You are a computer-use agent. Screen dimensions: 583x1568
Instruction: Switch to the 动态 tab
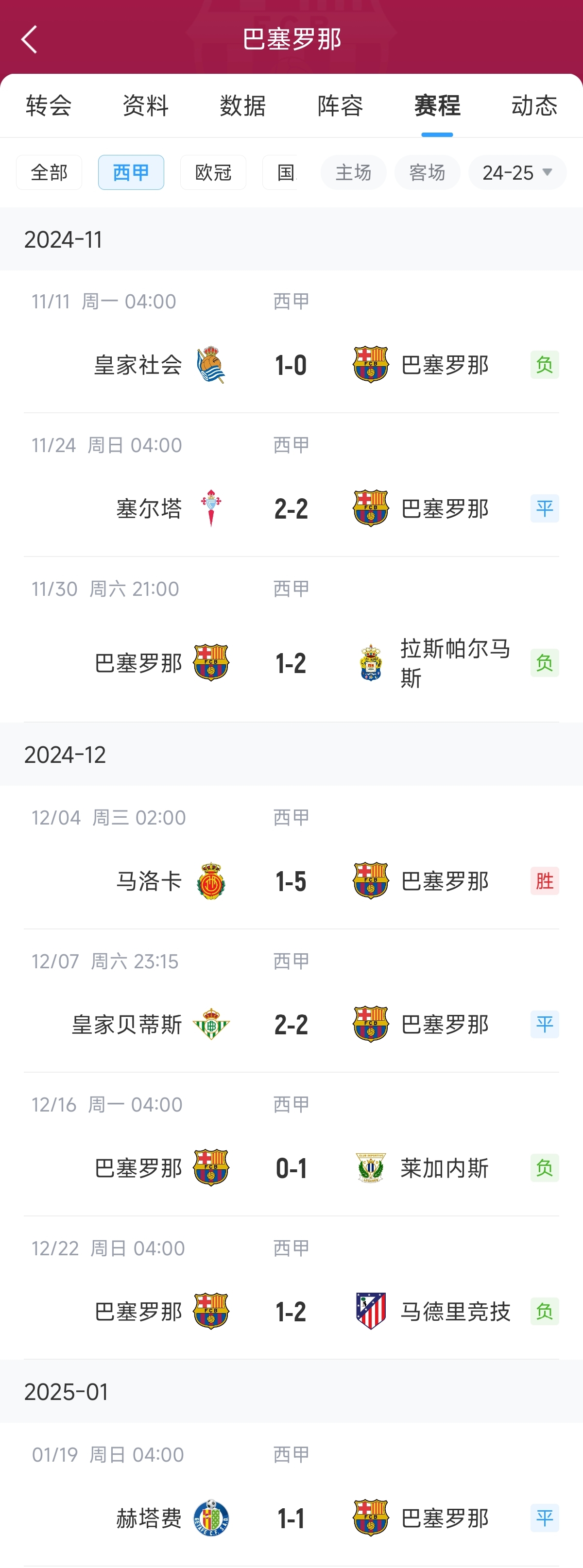coord(533,106)
